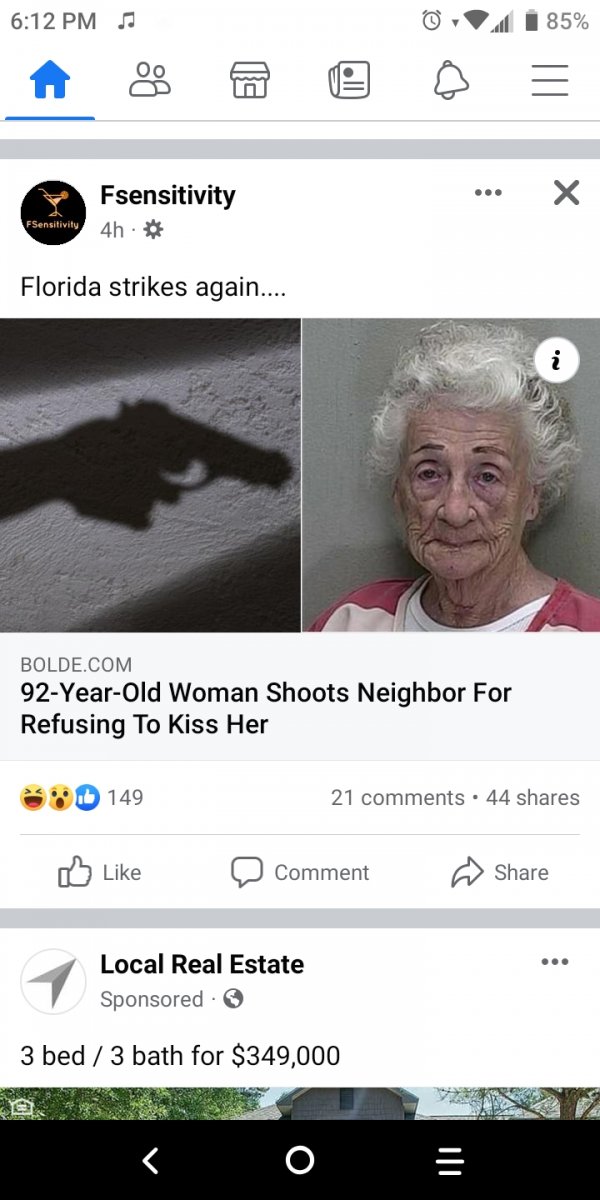Open the News tab
The image size is (600, 1200).
tap(349, 80)
